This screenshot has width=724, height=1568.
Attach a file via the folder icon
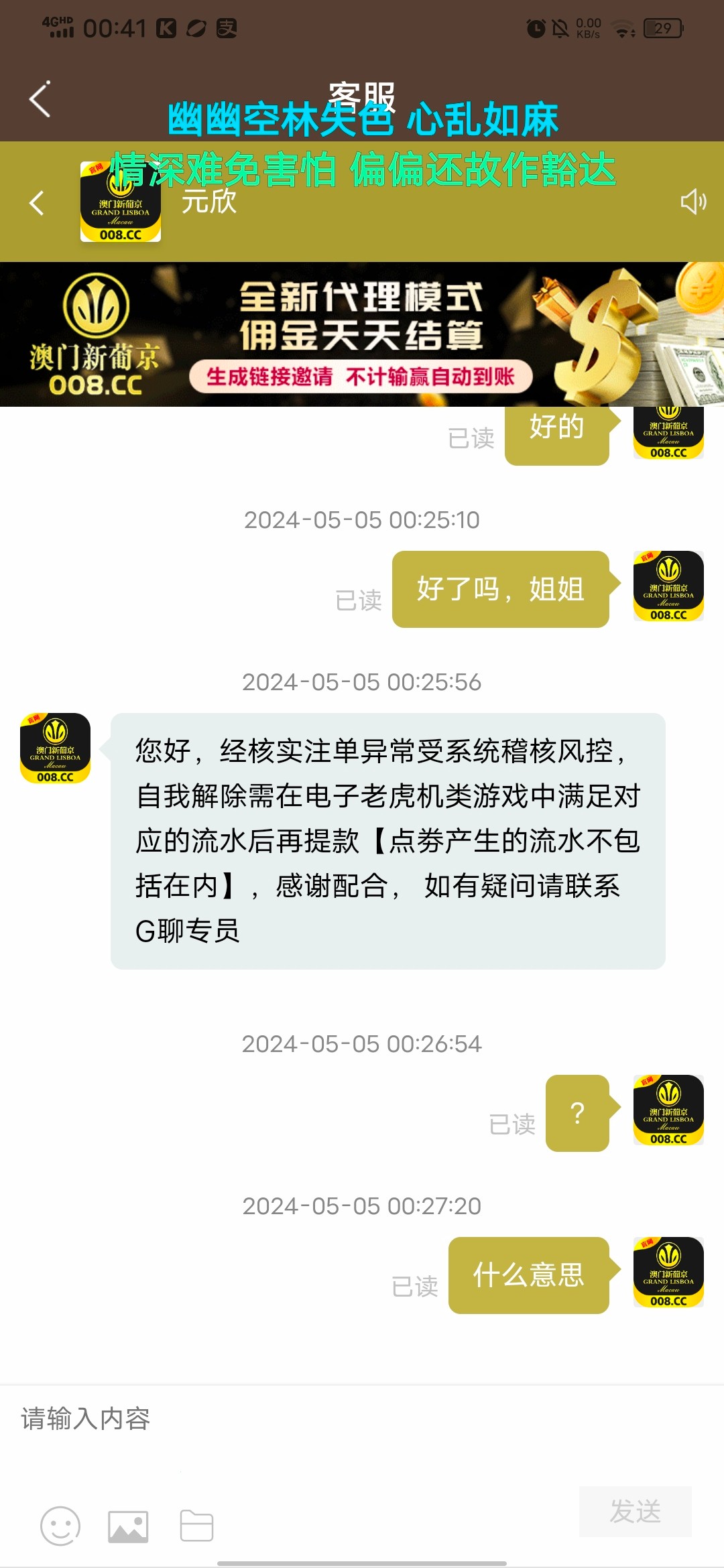[x=196, y=1526]
